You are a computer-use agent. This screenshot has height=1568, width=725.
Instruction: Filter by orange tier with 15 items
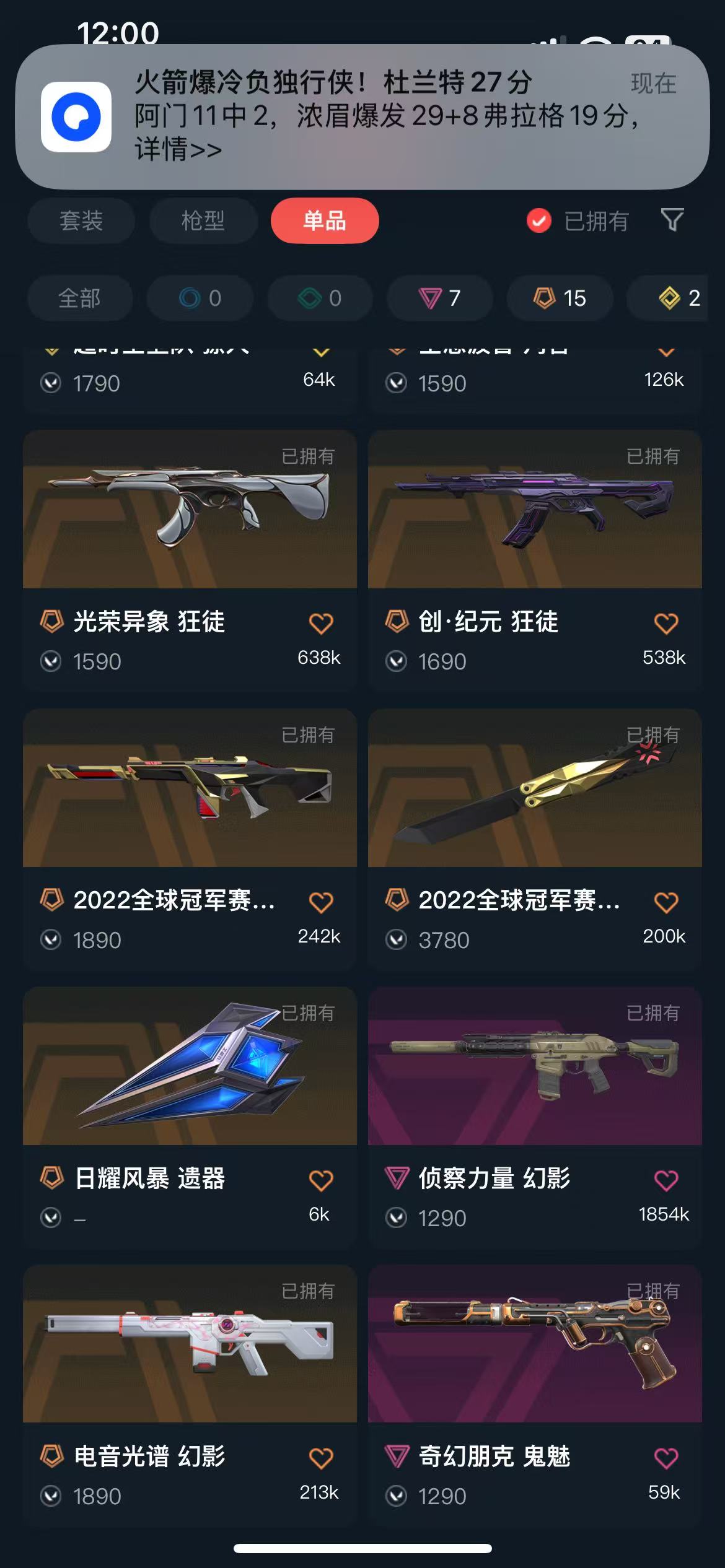(560, 298)
